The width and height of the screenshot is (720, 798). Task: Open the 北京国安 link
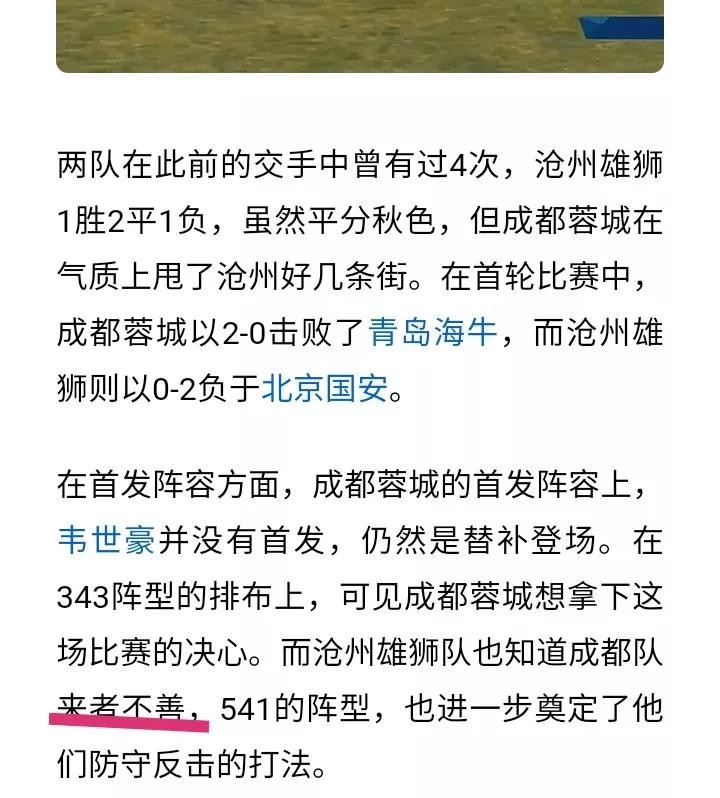point(323,388)
